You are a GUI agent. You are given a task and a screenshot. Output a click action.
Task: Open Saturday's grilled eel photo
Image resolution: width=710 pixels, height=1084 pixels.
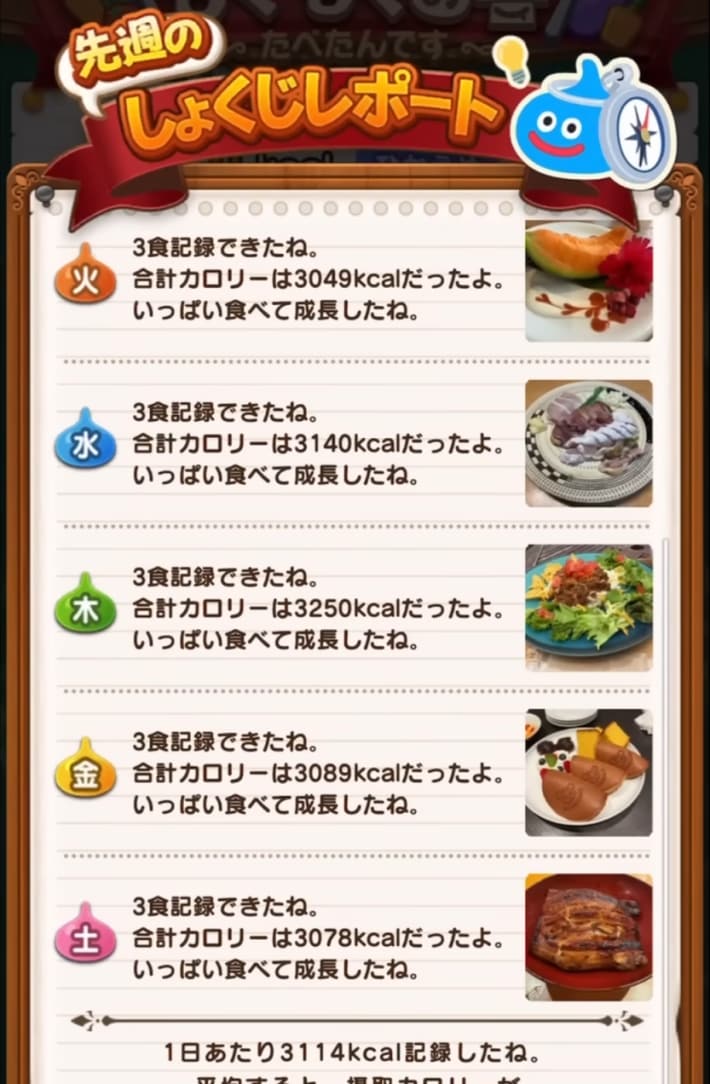click(x=588, y=937)
